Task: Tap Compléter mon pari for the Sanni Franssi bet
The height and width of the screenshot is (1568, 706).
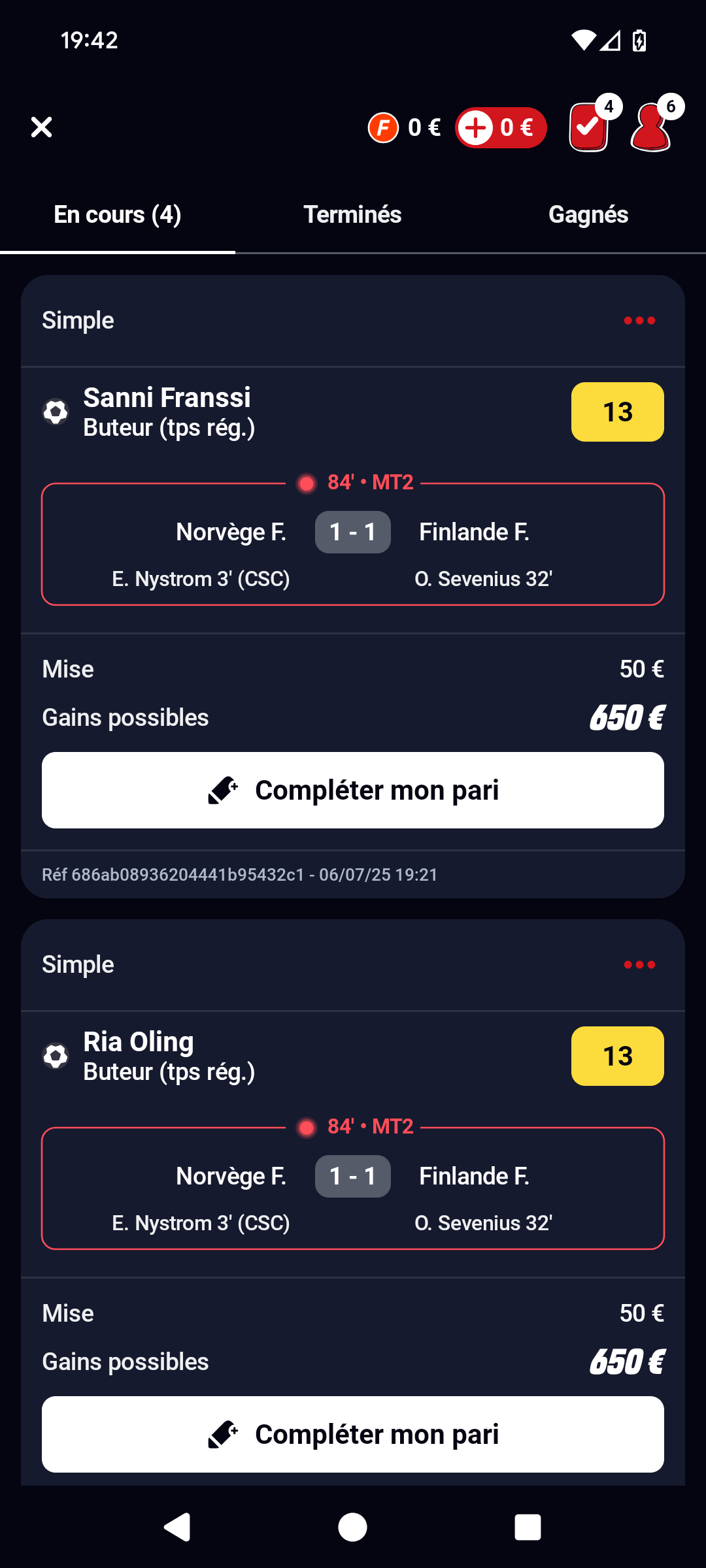Action: (x=353, y=791)
